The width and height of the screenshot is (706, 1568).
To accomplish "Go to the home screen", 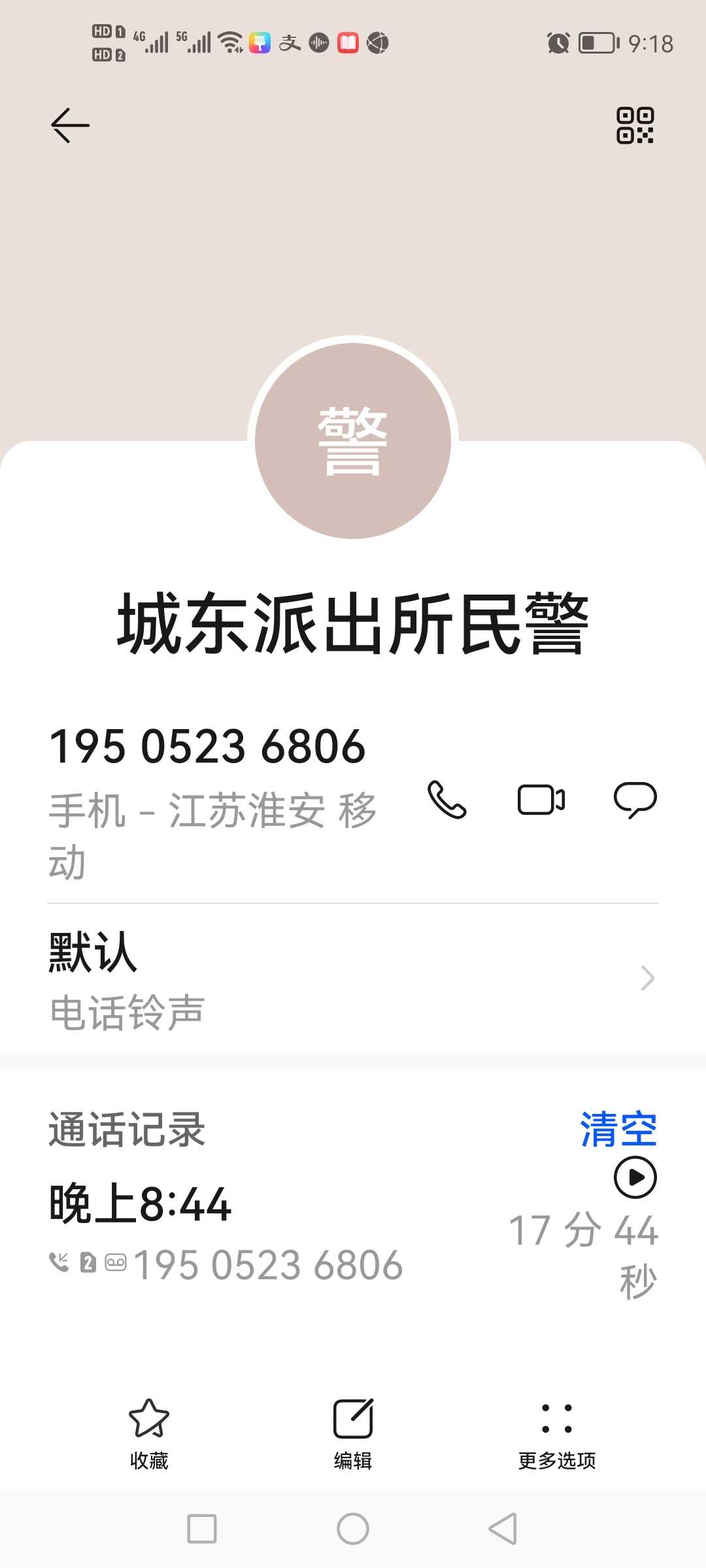I will coord(353,1529).
